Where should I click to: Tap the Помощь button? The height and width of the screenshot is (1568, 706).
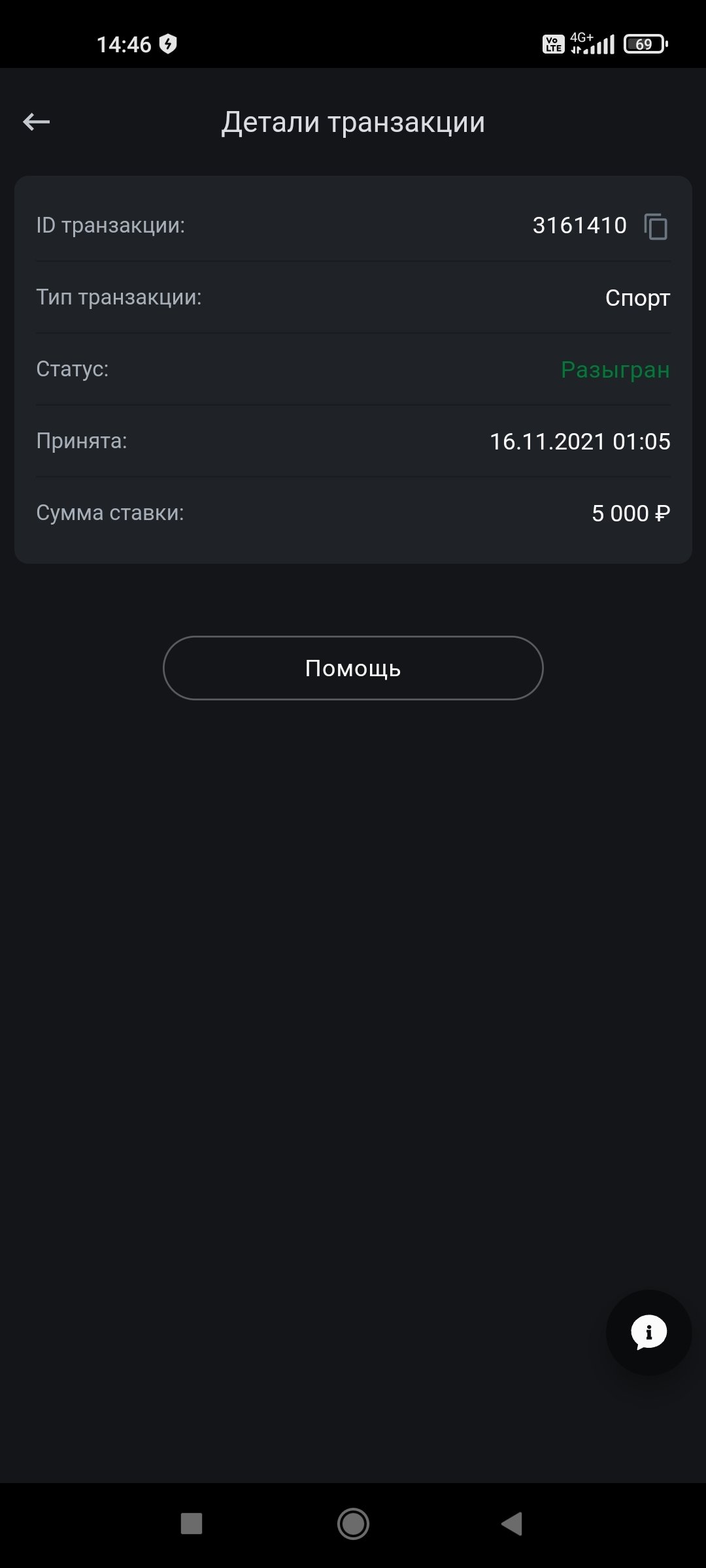pos(353,668)
